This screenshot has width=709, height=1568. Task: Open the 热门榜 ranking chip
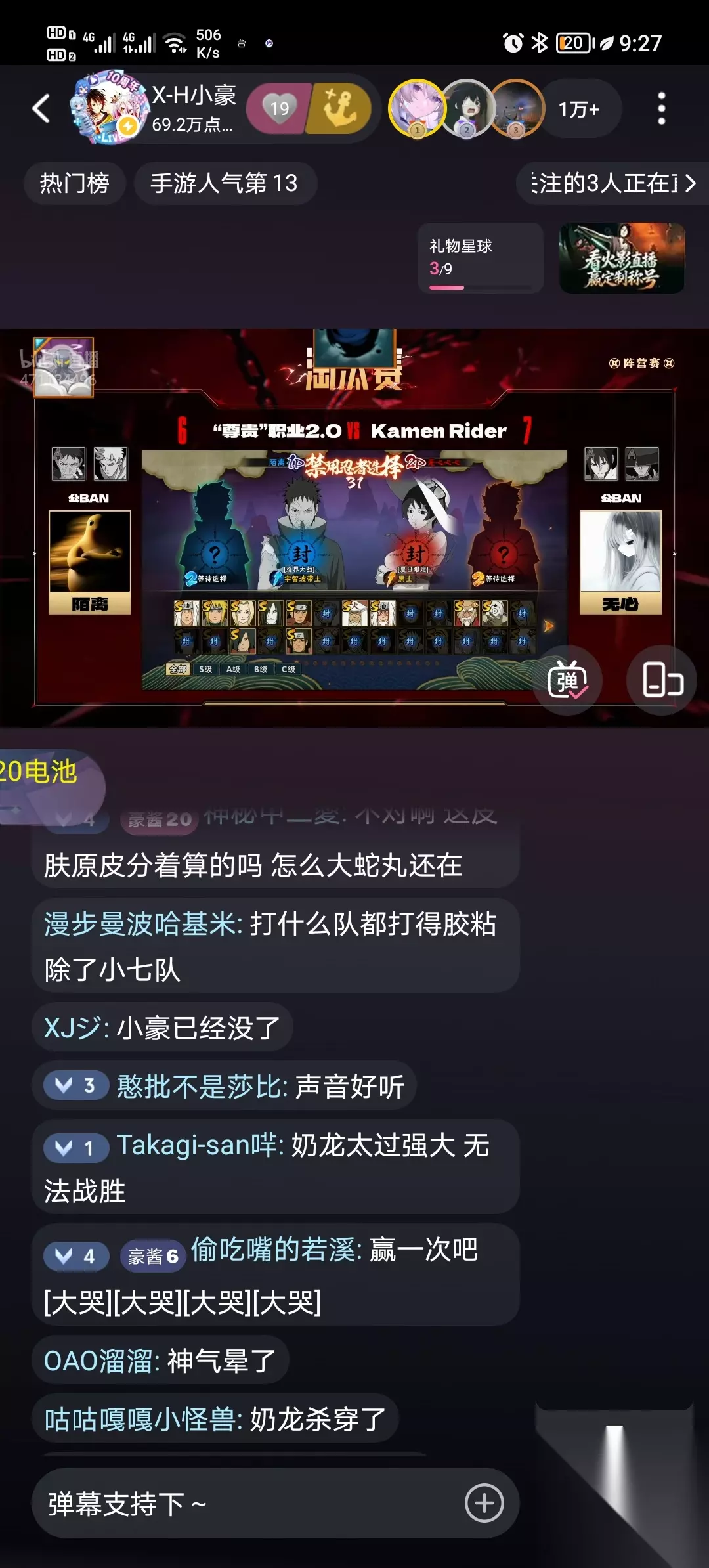pos(74,183)
